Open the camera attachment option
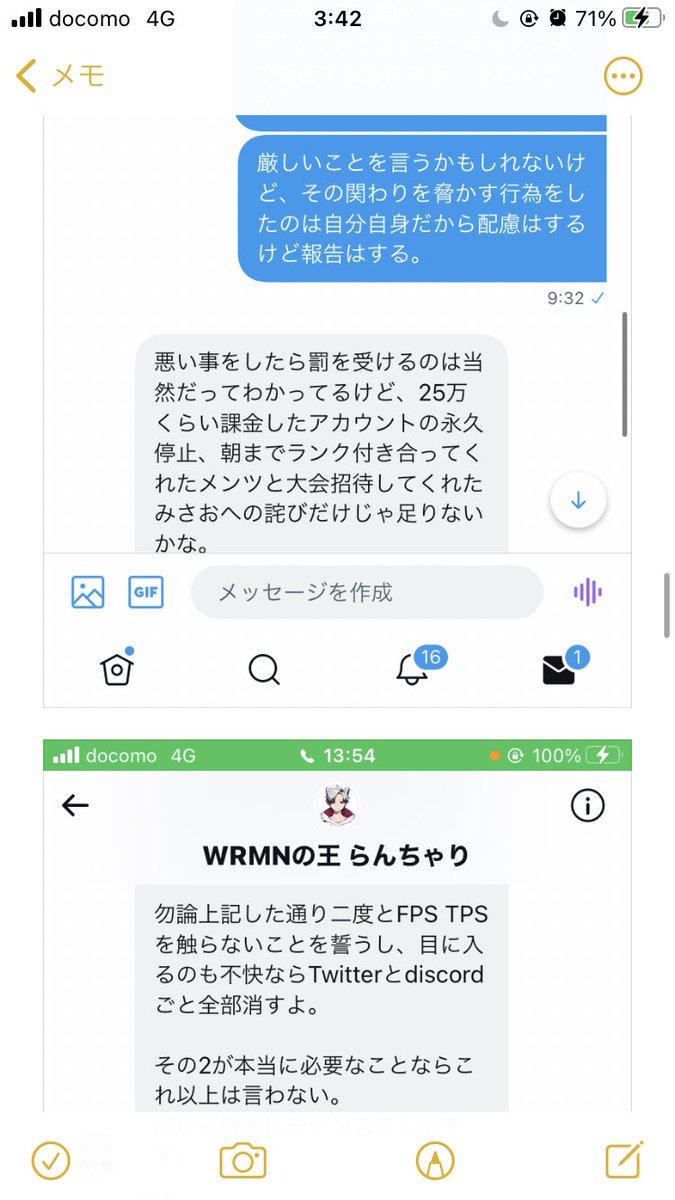 point(242,1160)
